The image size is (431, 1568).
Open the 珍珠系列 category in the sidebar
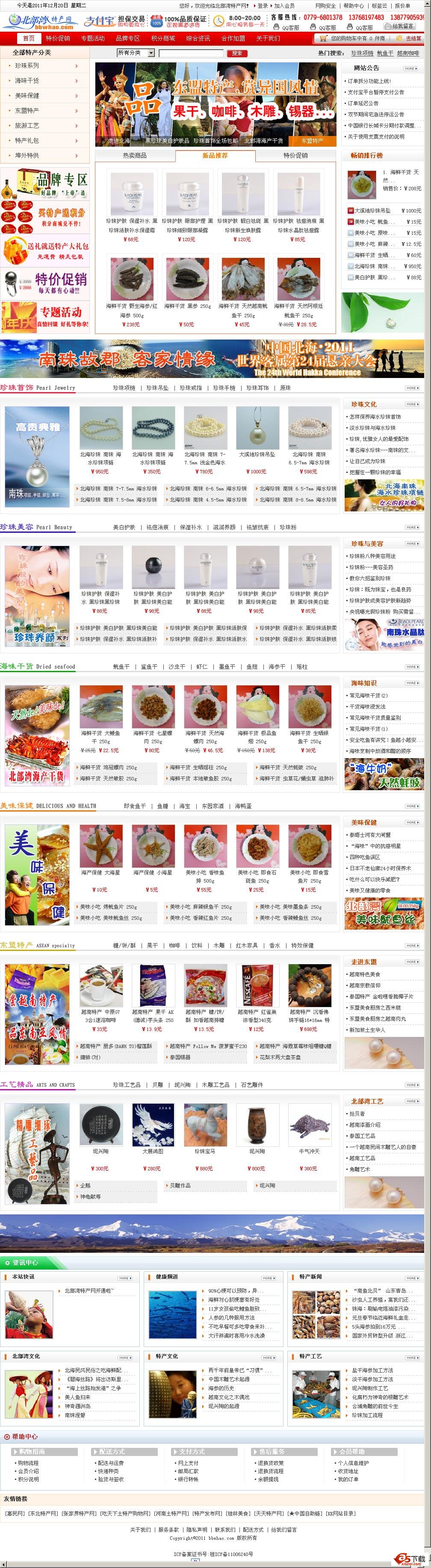27,66
